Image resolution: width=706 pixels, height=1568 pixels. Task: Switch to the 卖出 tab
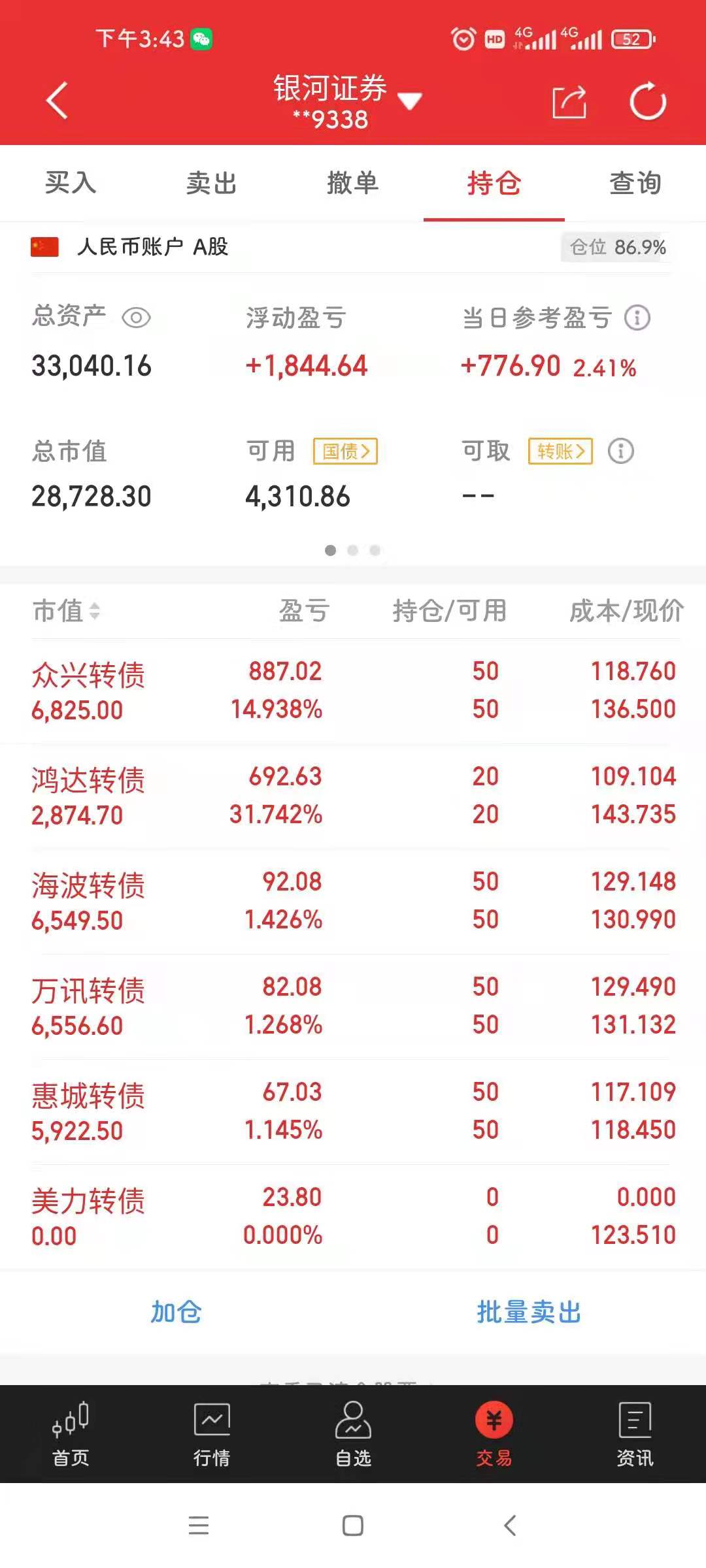click(211, 183)
